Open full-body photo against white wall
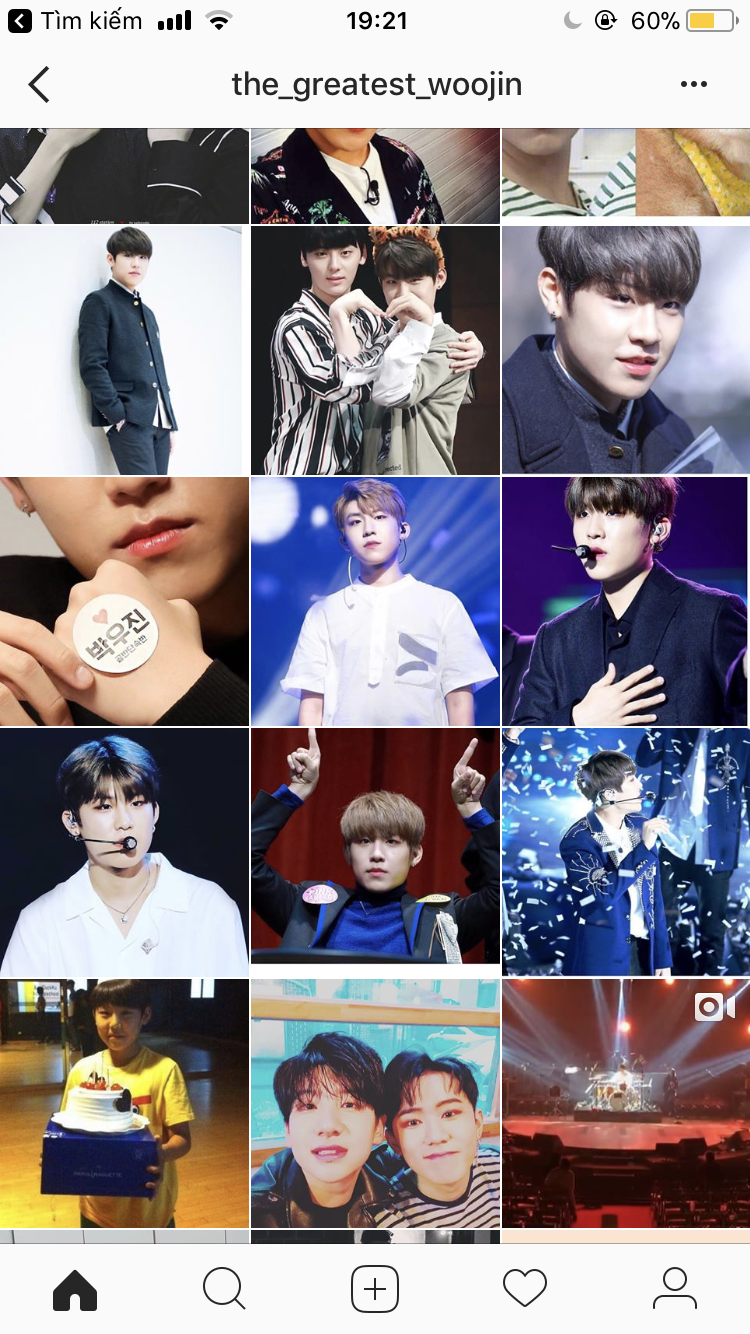The image size is (750, 1334). pyautogui.click(x=124, y=350)
